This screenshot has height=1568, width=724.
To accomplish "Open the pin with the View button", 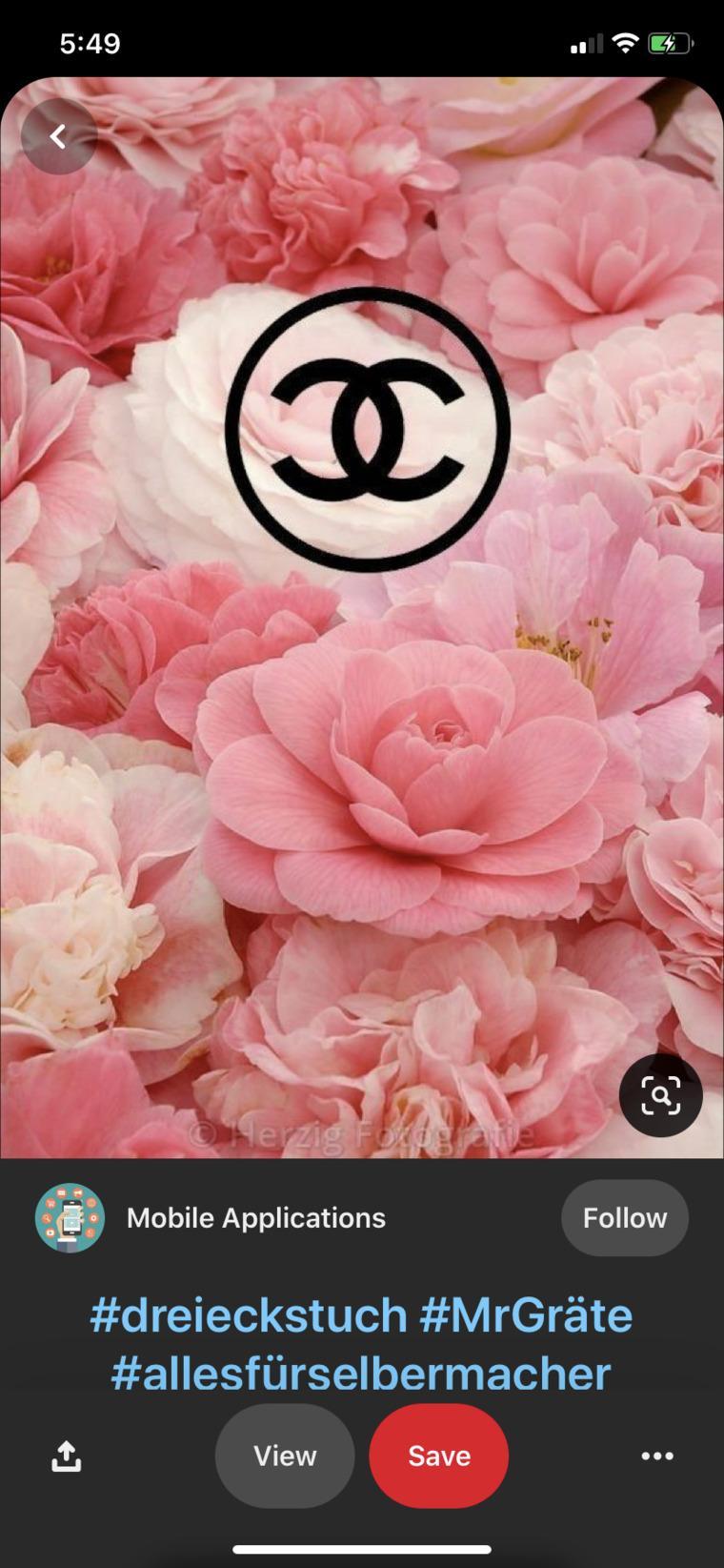I will coord(284,1456).
